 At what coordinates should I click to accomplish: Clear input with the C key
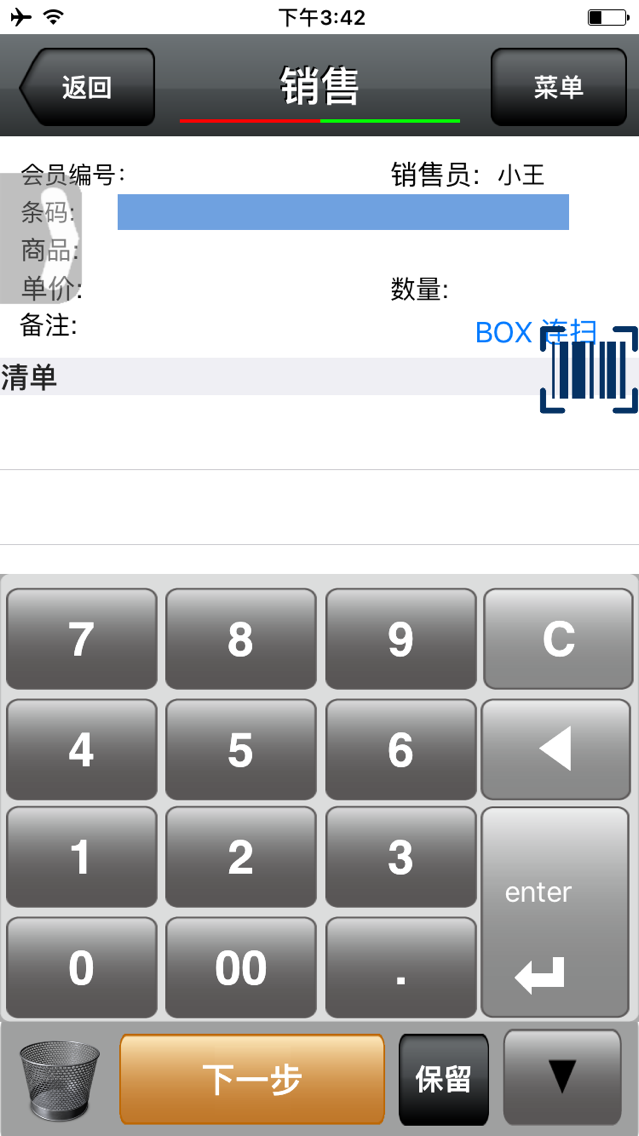tap(557, 639)
